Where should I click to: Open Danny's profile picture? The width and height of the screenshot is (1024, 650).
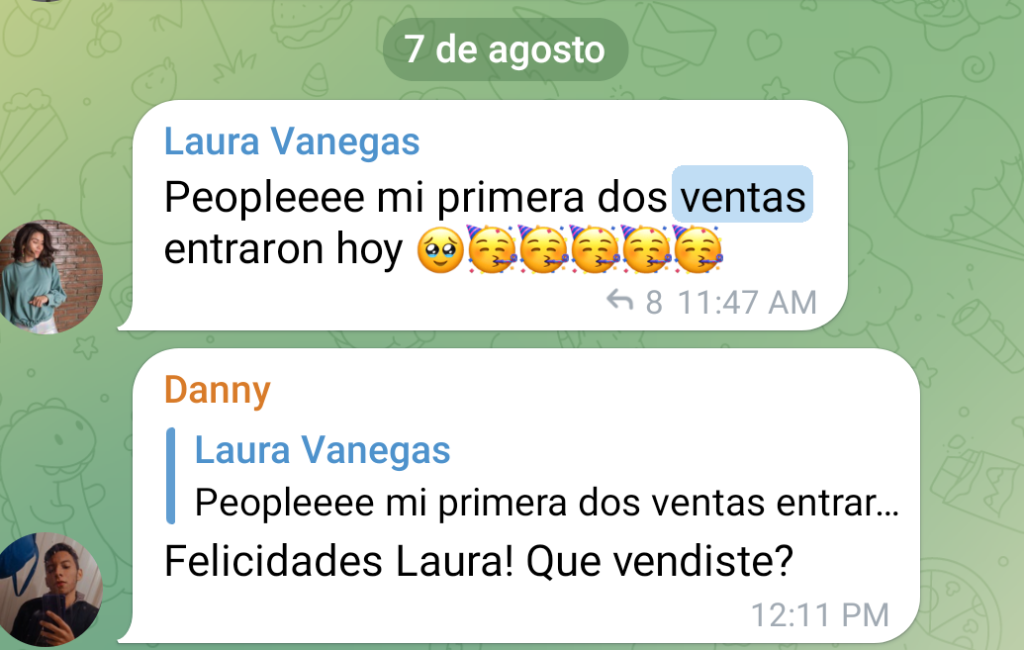click(49, 588)
